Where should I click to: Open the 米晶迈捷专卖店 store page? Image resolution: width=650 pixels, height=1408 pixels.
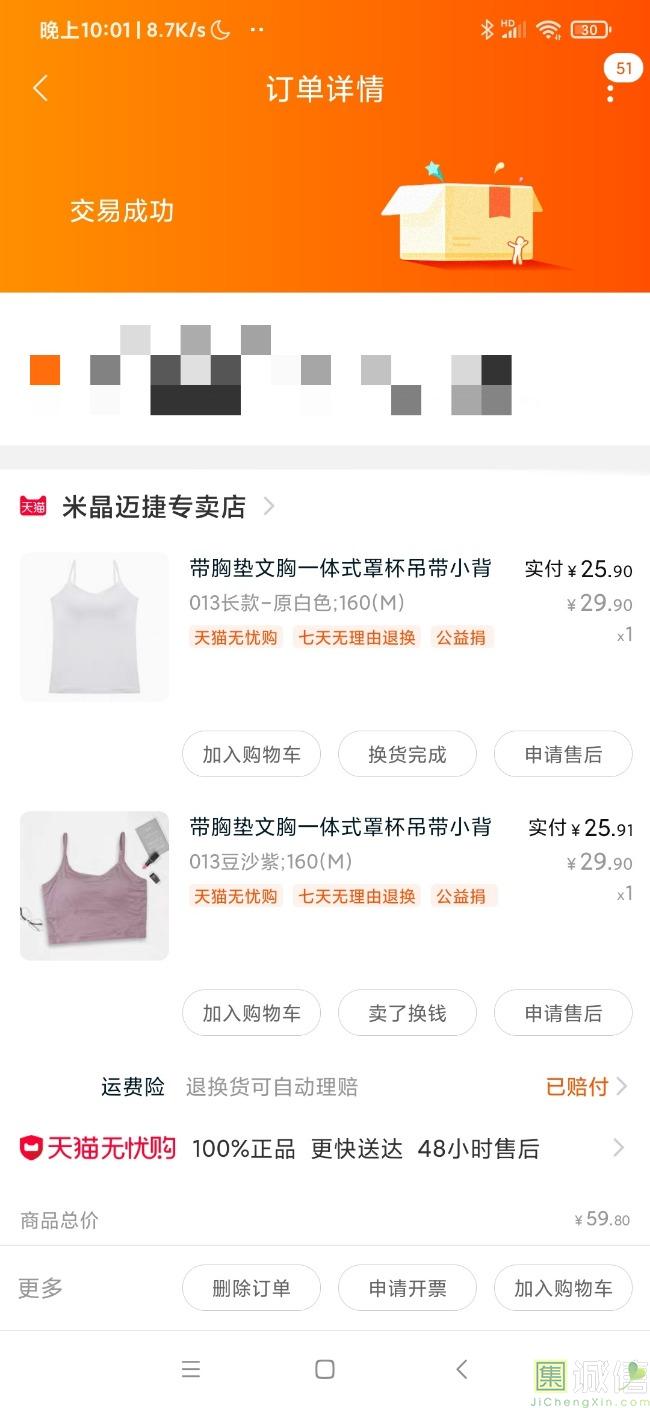[155, 507]
